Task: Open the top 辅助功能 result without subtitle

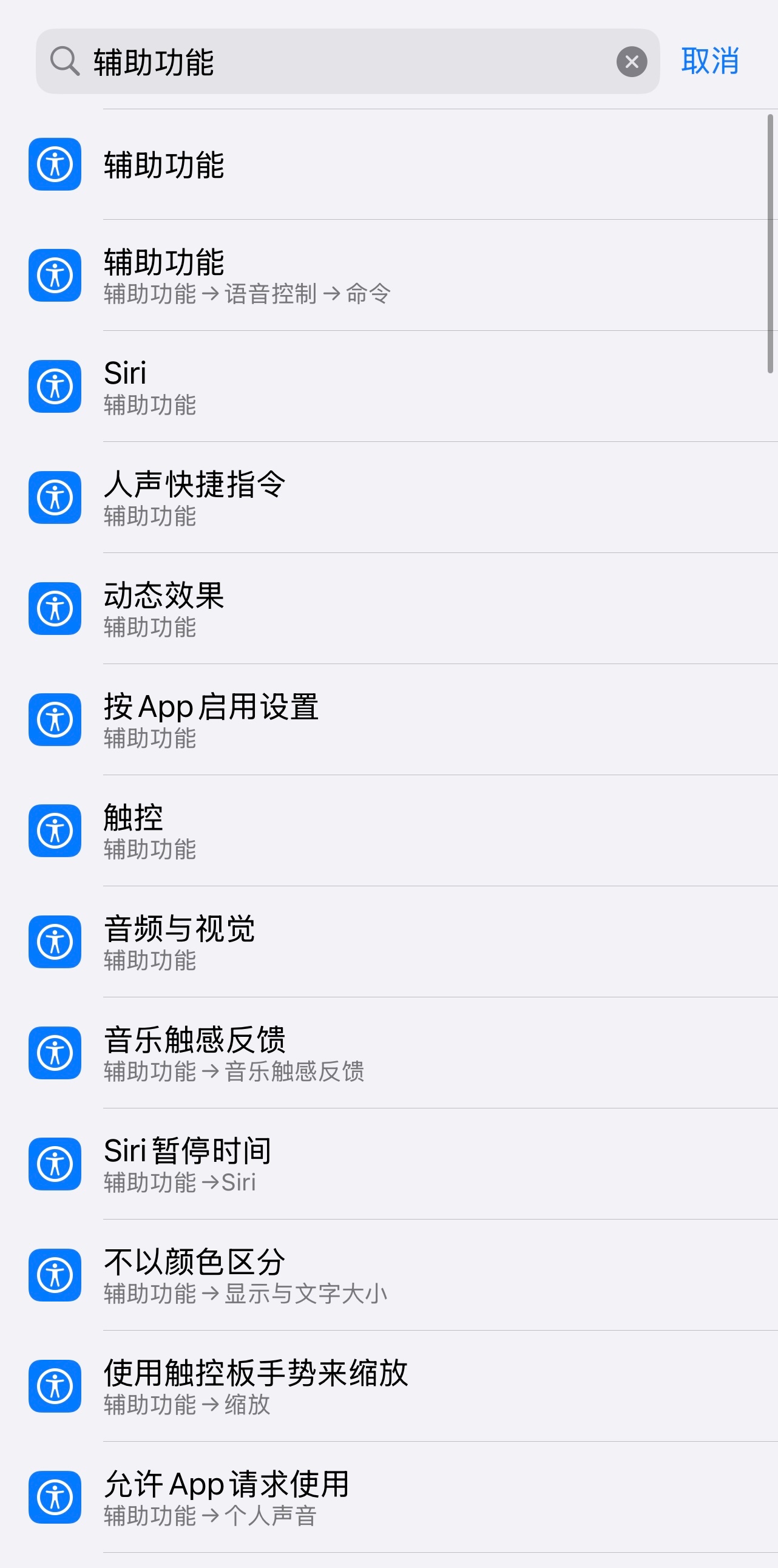Action: 390,165
